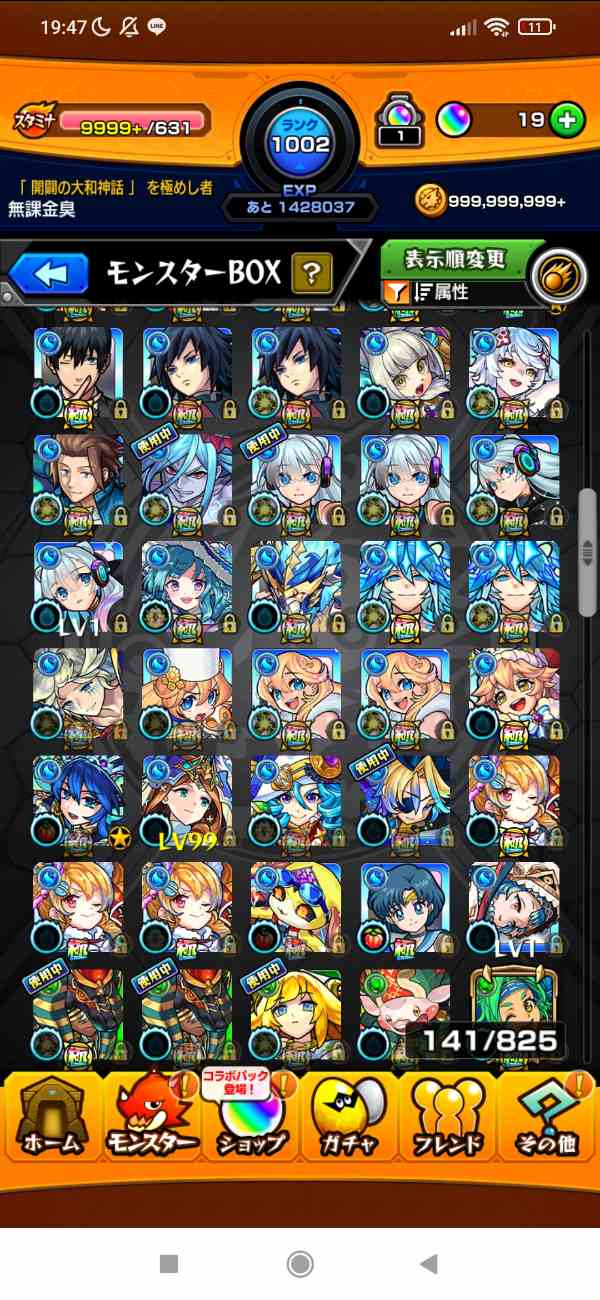Viewport: 600px width, 1300px height.
Task: Add orbs with the green plus button
Action: [567, 121]
